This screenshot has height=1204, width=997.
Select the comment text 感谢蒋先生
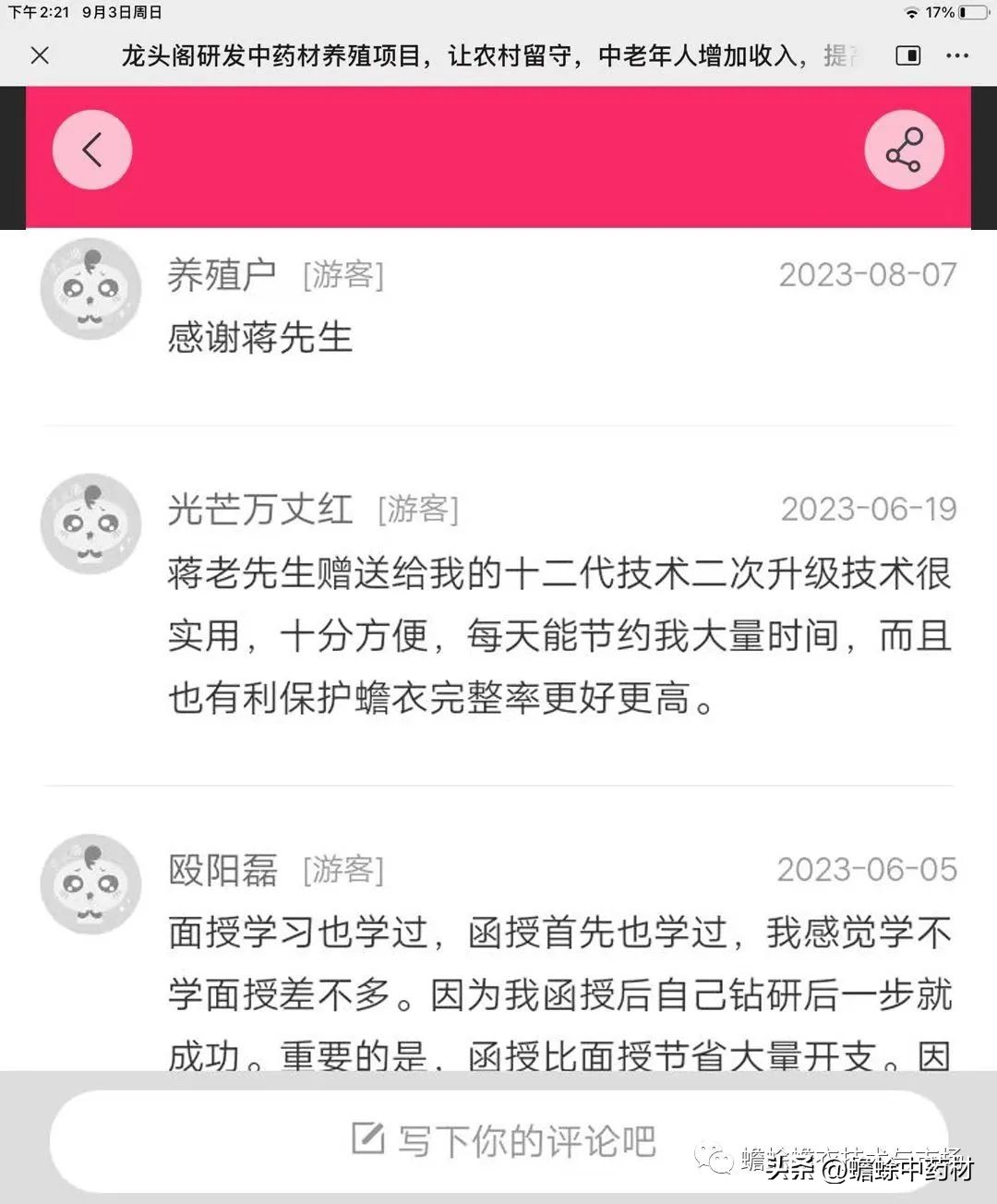coord(261,338)
